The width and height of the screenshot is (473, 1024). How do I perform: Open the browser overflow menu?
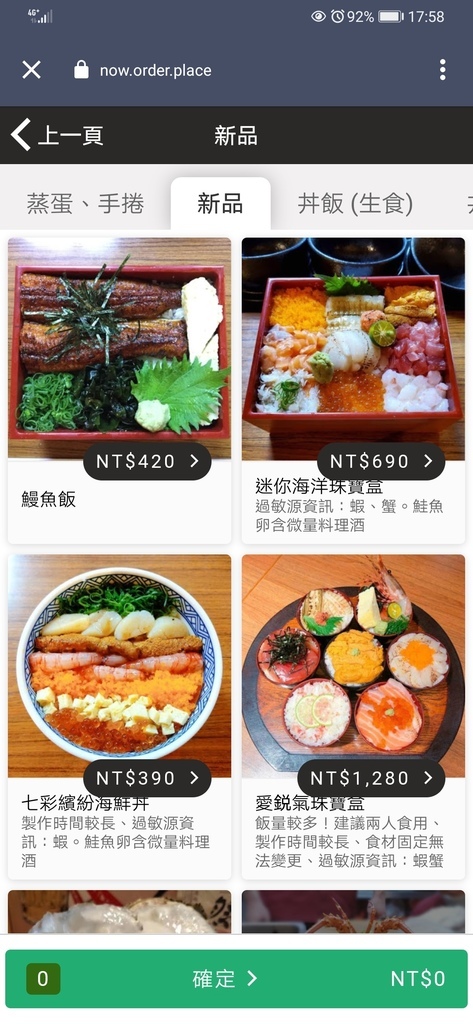pos(442,70)
